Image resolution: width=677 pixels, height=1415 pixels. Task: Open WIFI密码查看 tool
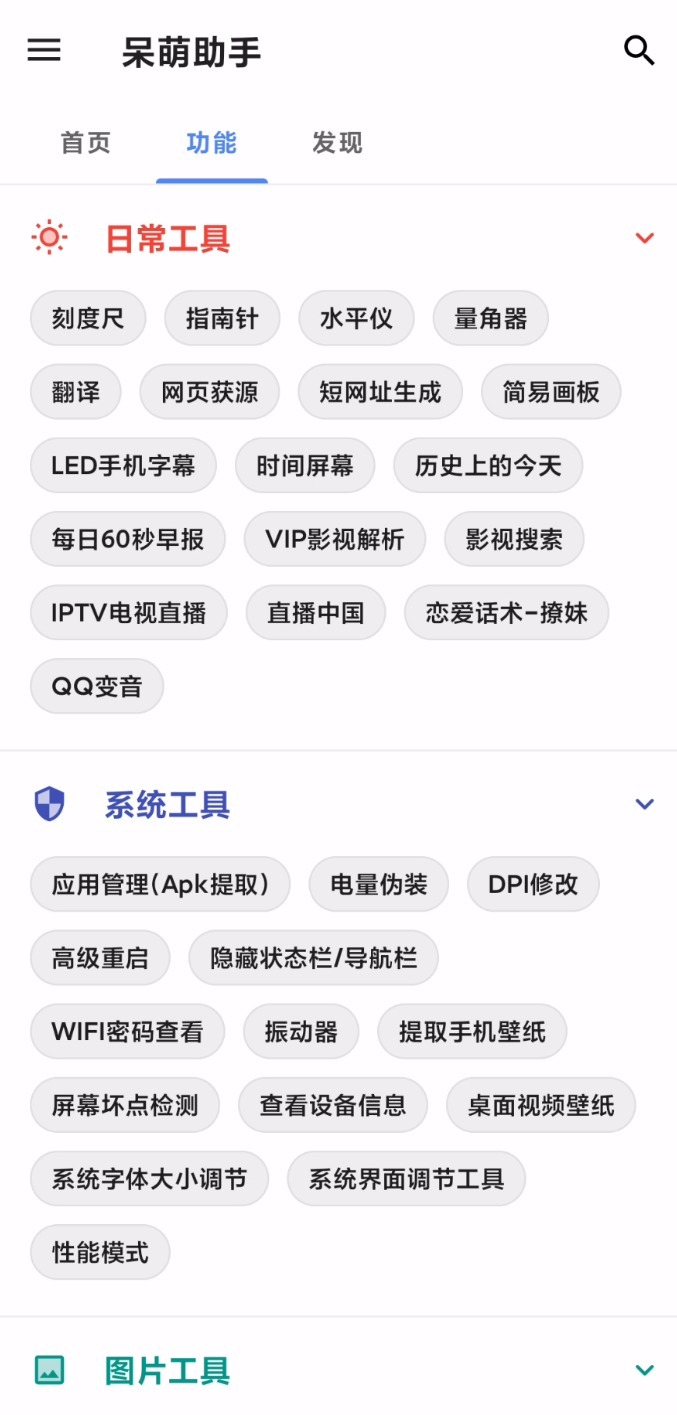coord(128,1031)
